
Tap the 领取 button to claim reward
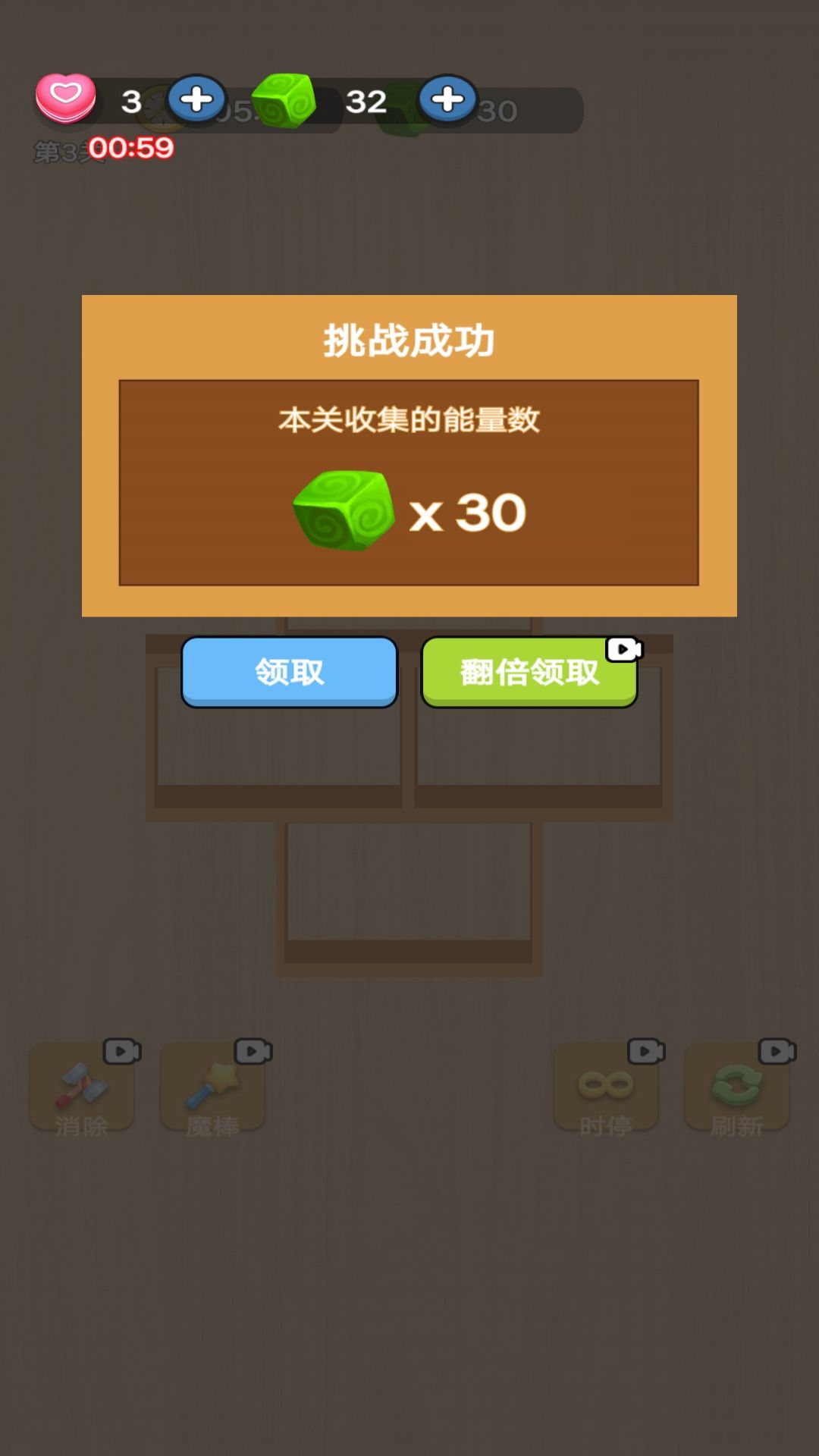tap(289, 671)
